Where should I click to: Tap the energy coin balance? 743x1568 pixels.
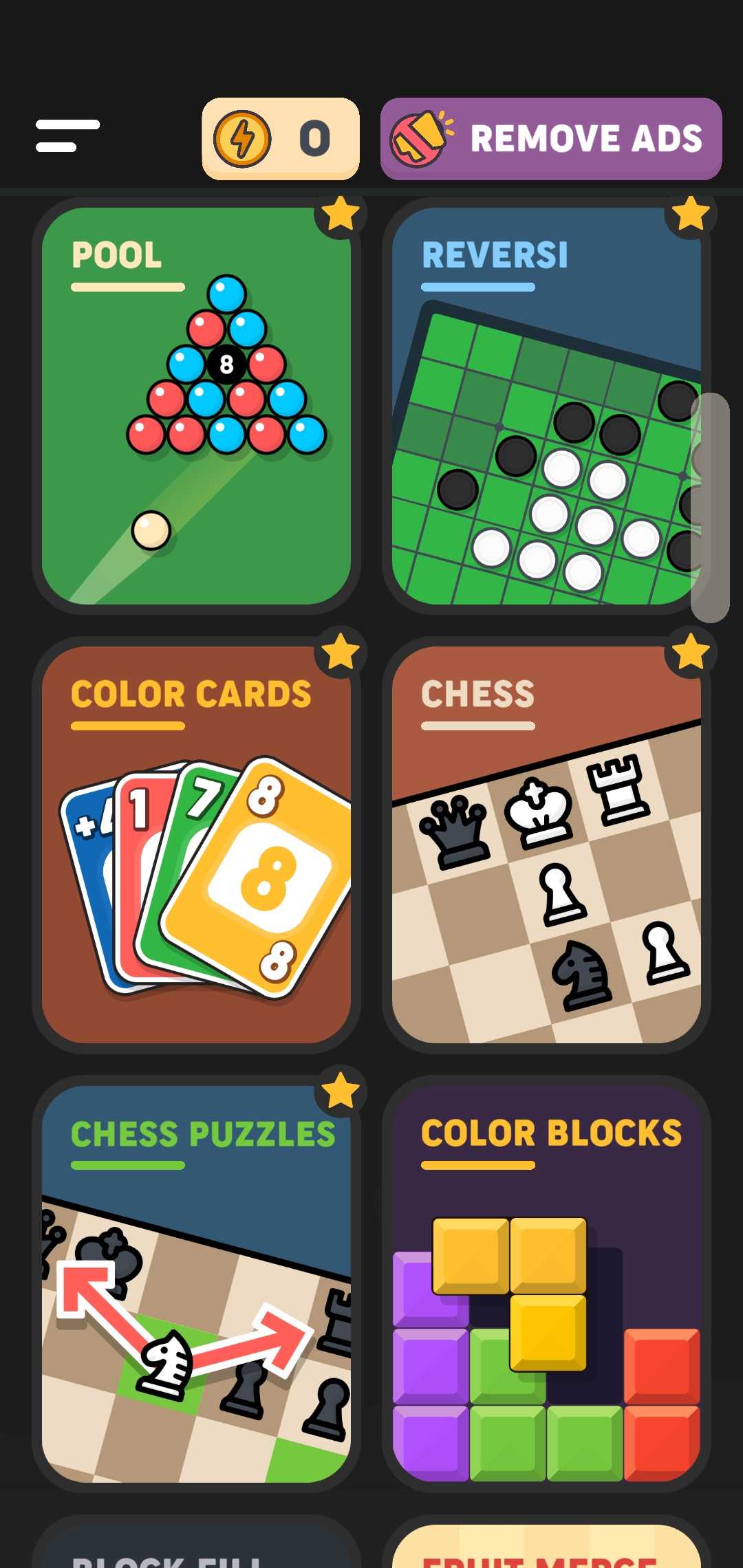point(281,139)
